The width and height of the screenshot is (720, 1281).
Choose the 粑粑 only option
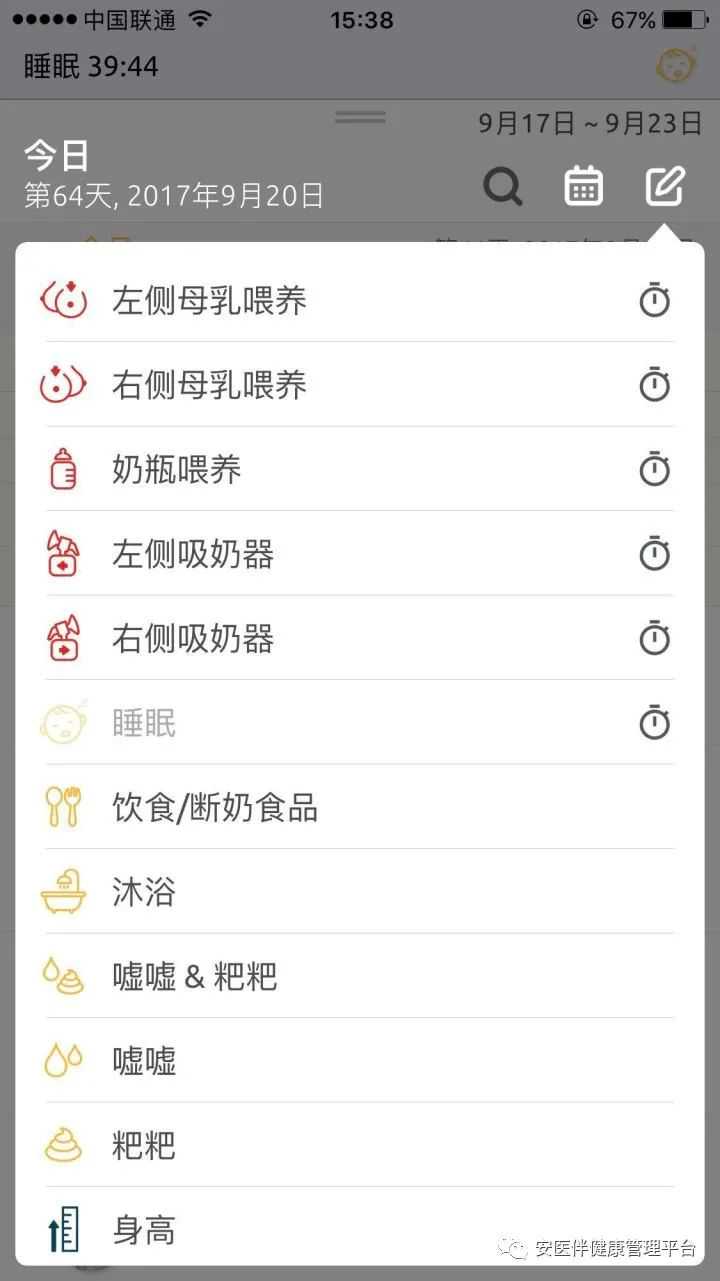pyautogui.click(x=144, y=1145)
